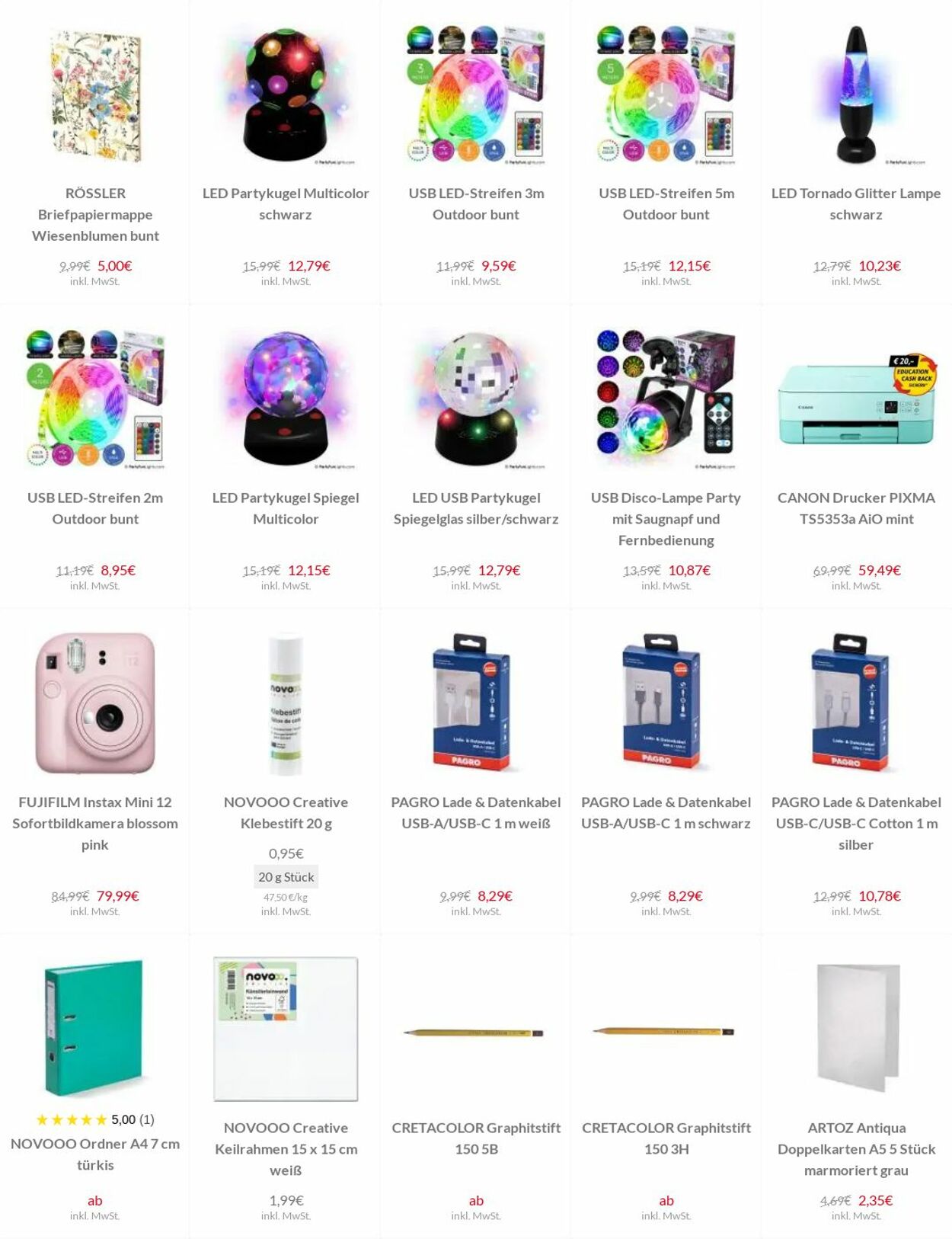The height and width of the screenshot is (1239, 952).
Task: View NOVOOO Creative Keilrahmen 15 x 15 cm
Action: tap(286, 1148)
